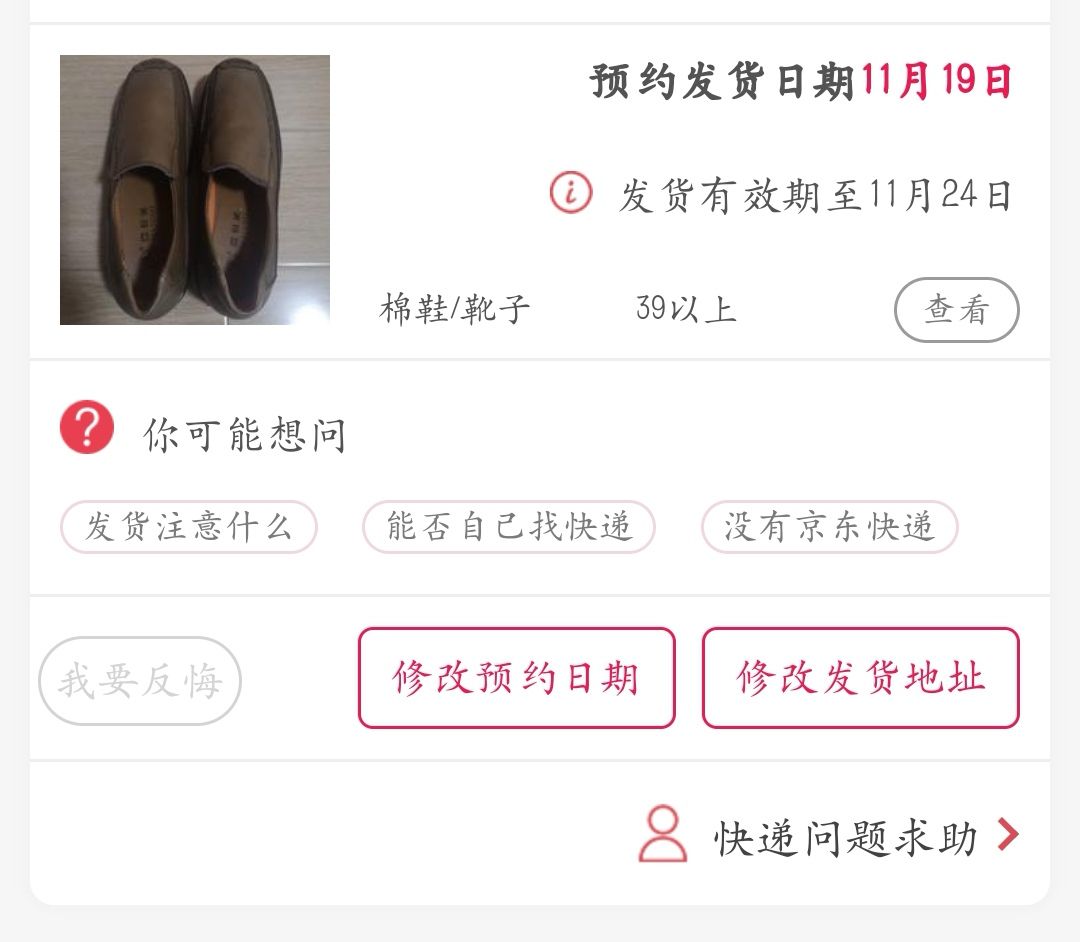
Task: Select the 没有京东快递 question chip
Action: 829,527
